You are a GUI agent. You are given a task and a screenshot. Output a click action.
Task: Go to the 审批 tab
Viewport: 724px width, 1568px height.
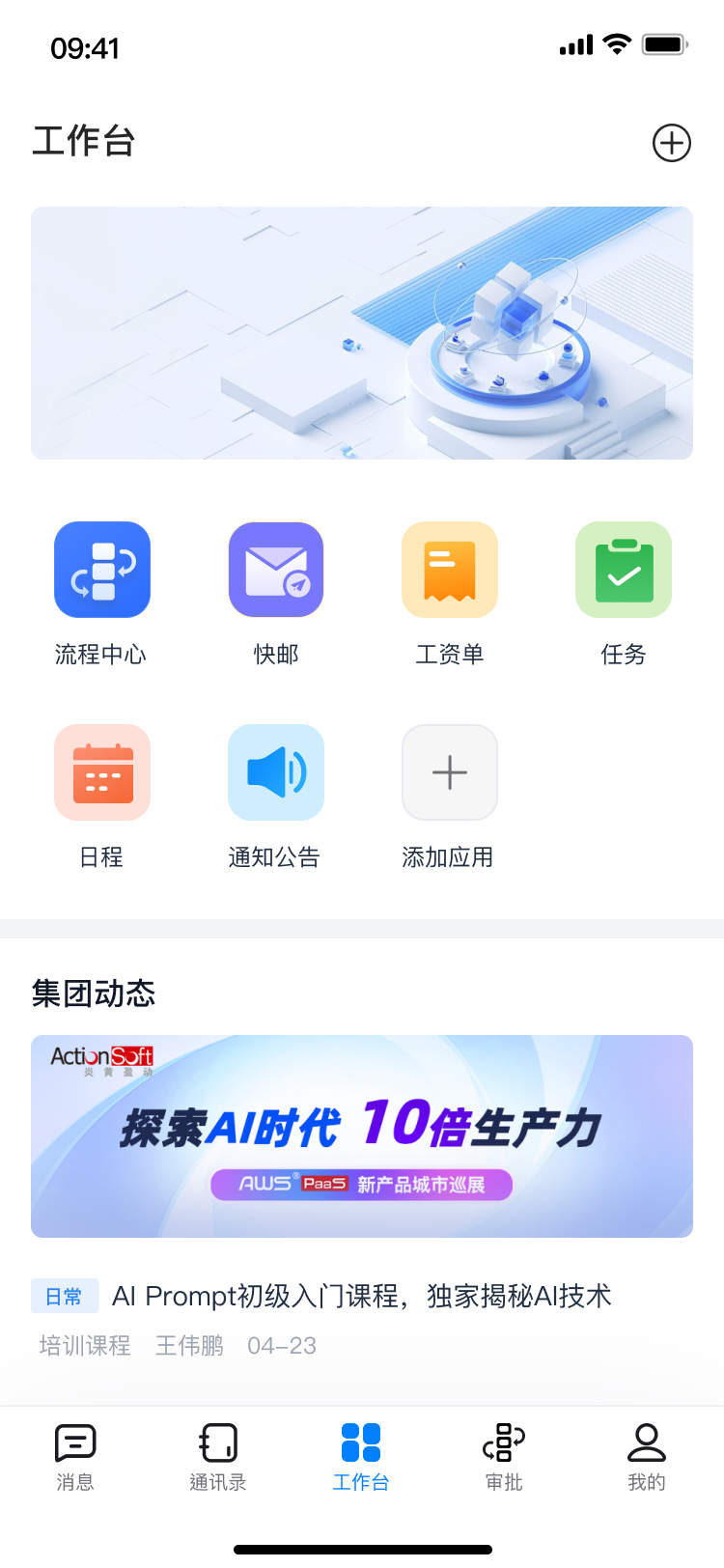click(x=504, y=1457)
